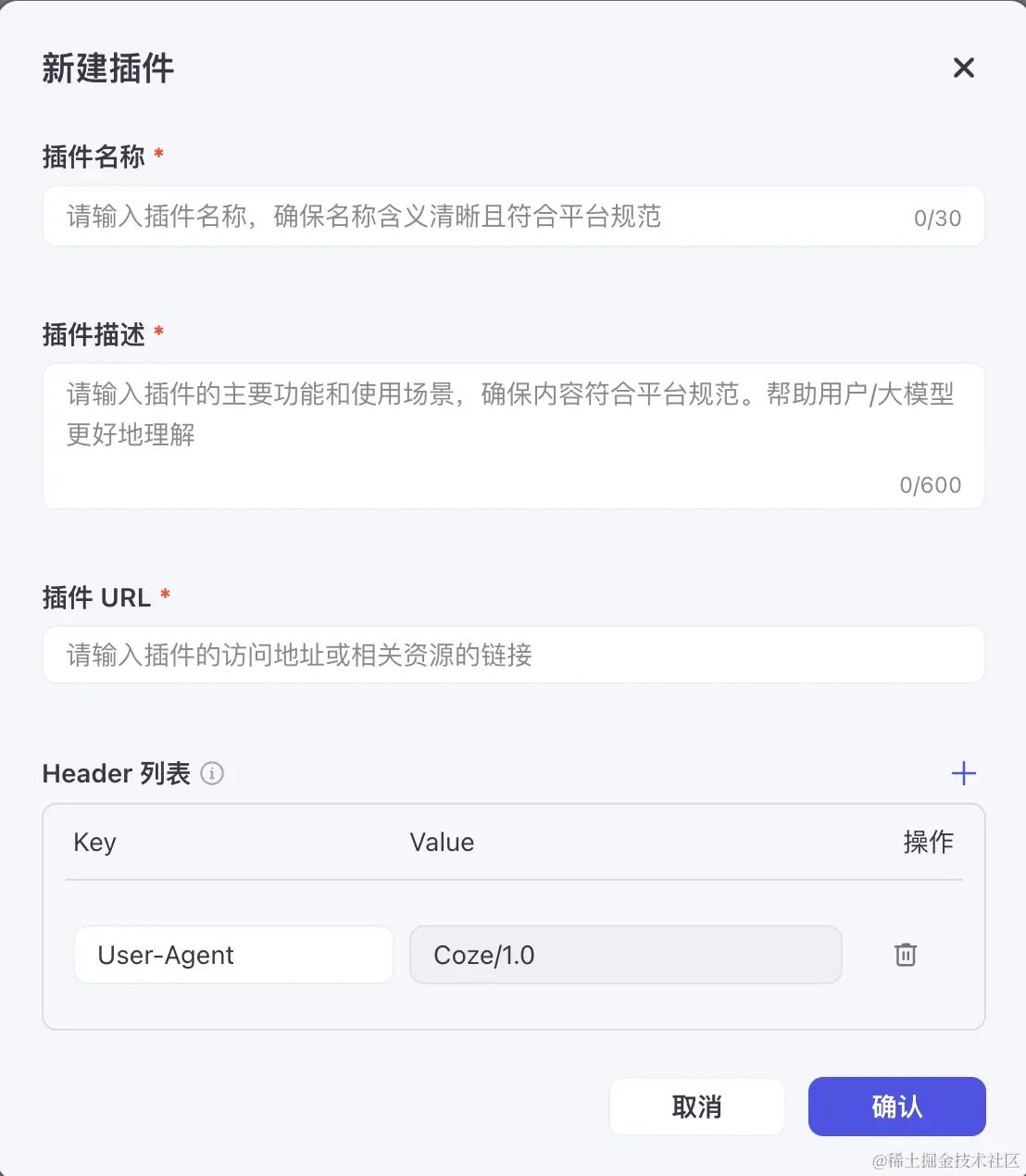1026x1176 pixels.
Task: Add a new header row
Action: click(x=963, y=773)
